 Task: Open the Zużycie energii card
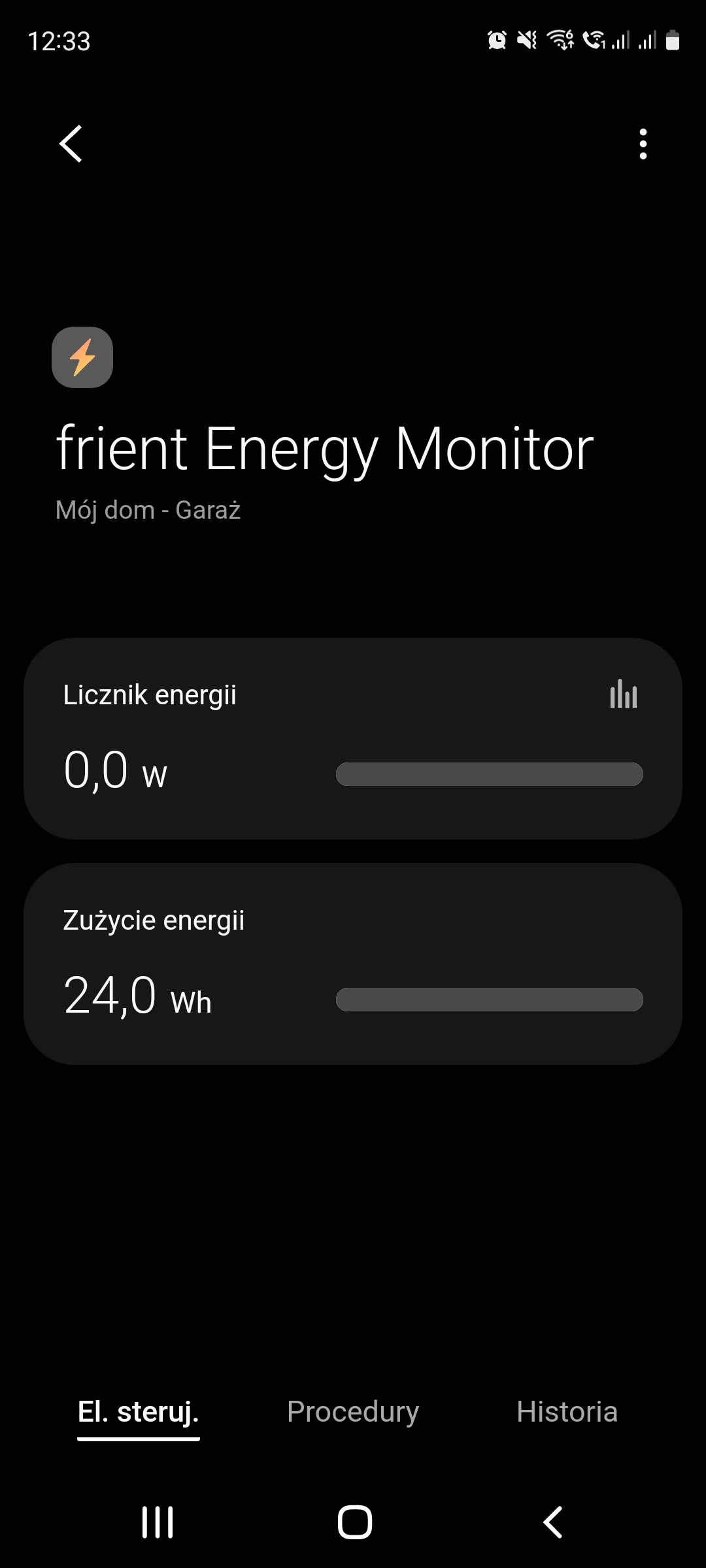pyautogui.click(x=353, y=964)
